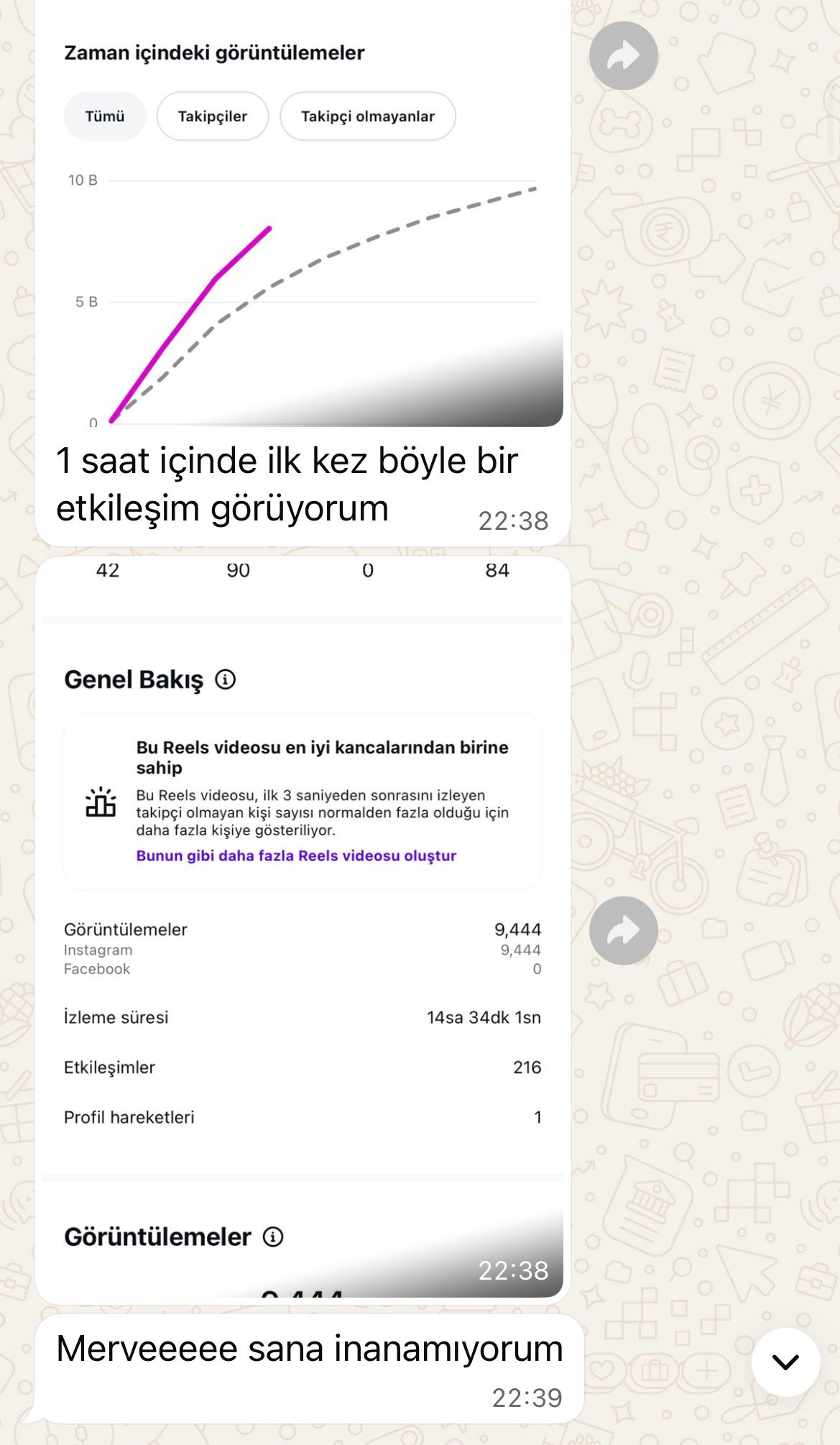Select the Tümü tab above the chart
Viewport: 840px width, 1445px height.
pyautogui.click(x=104, y=115)
